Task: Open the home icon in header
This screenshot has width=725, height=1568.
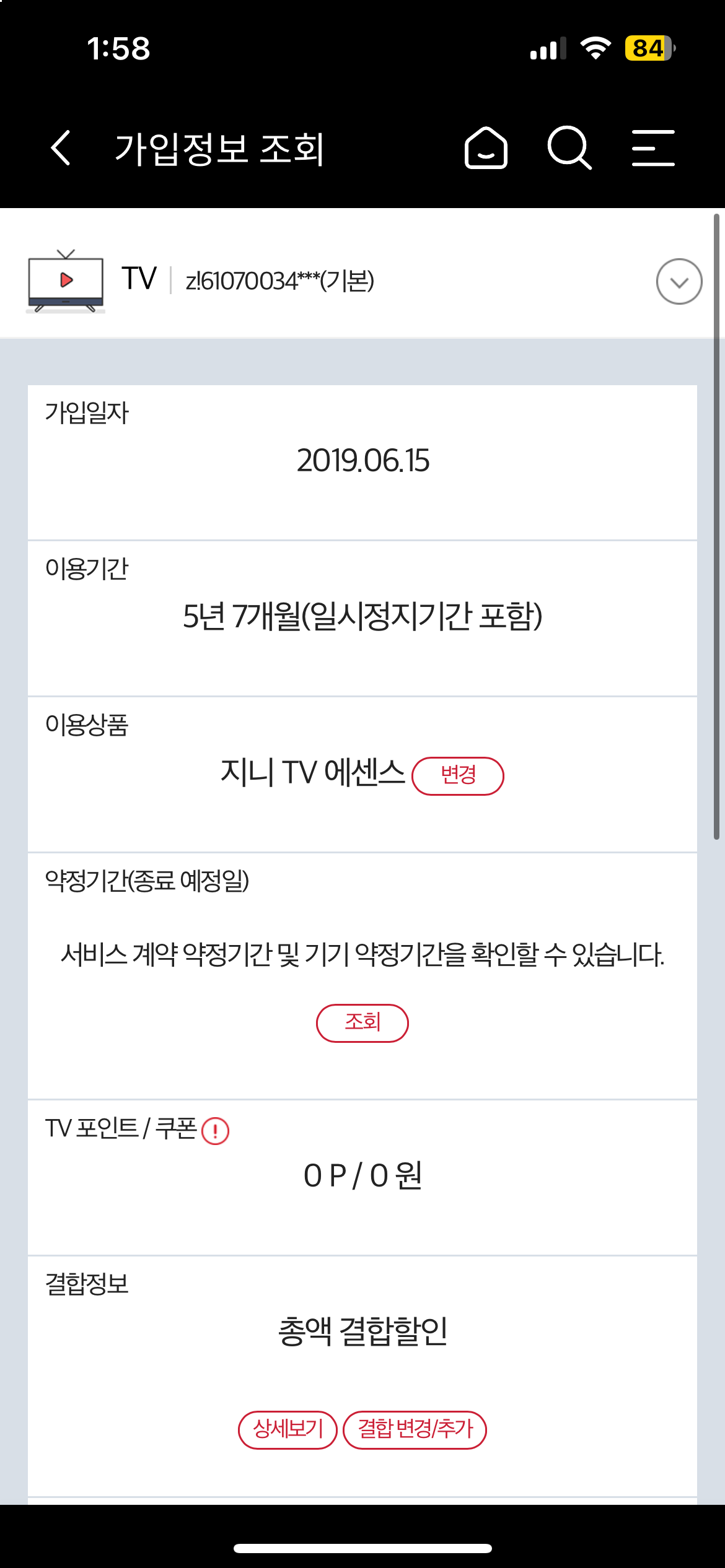Action: [x=486, y=148]
